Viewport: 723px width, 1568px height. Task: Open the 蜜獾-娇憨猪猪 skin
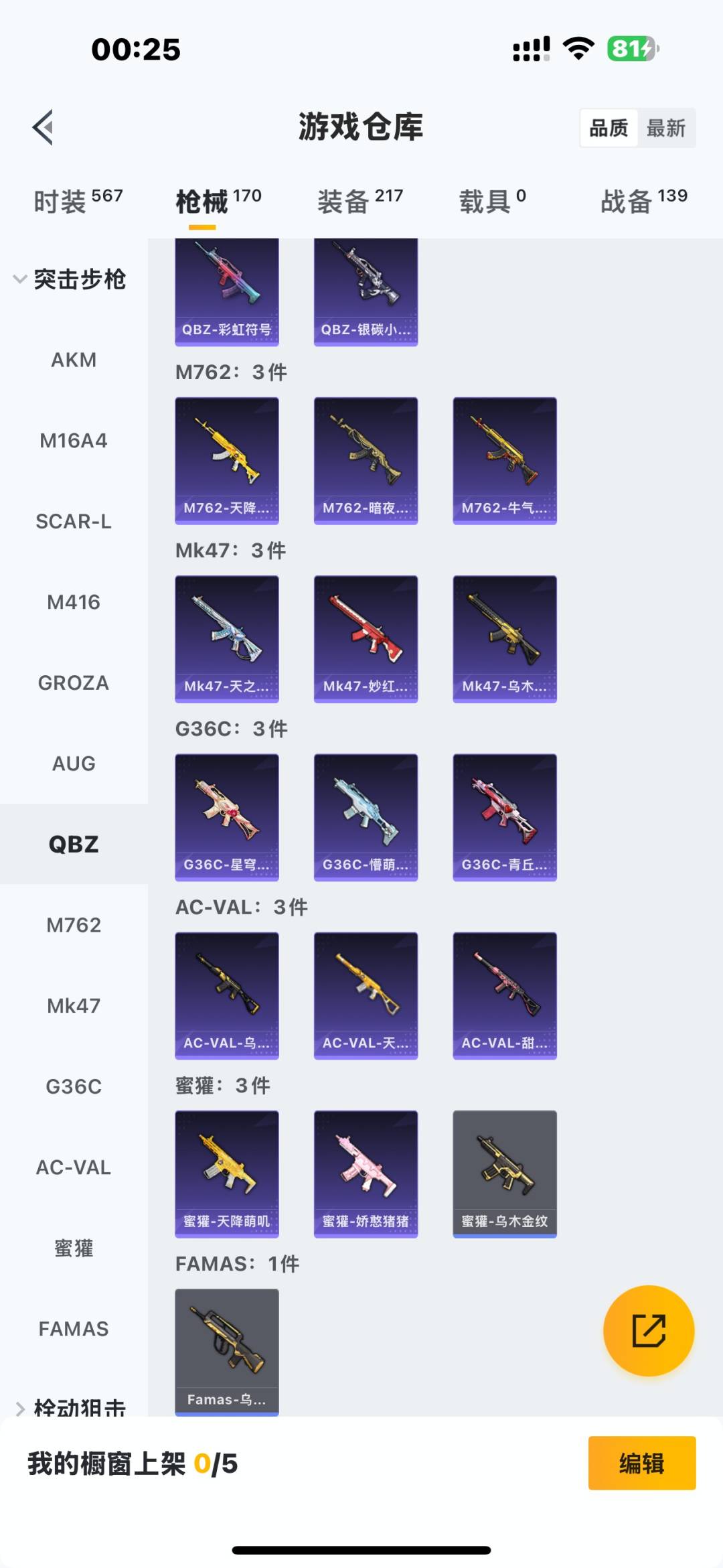[x=366, y=1173]
